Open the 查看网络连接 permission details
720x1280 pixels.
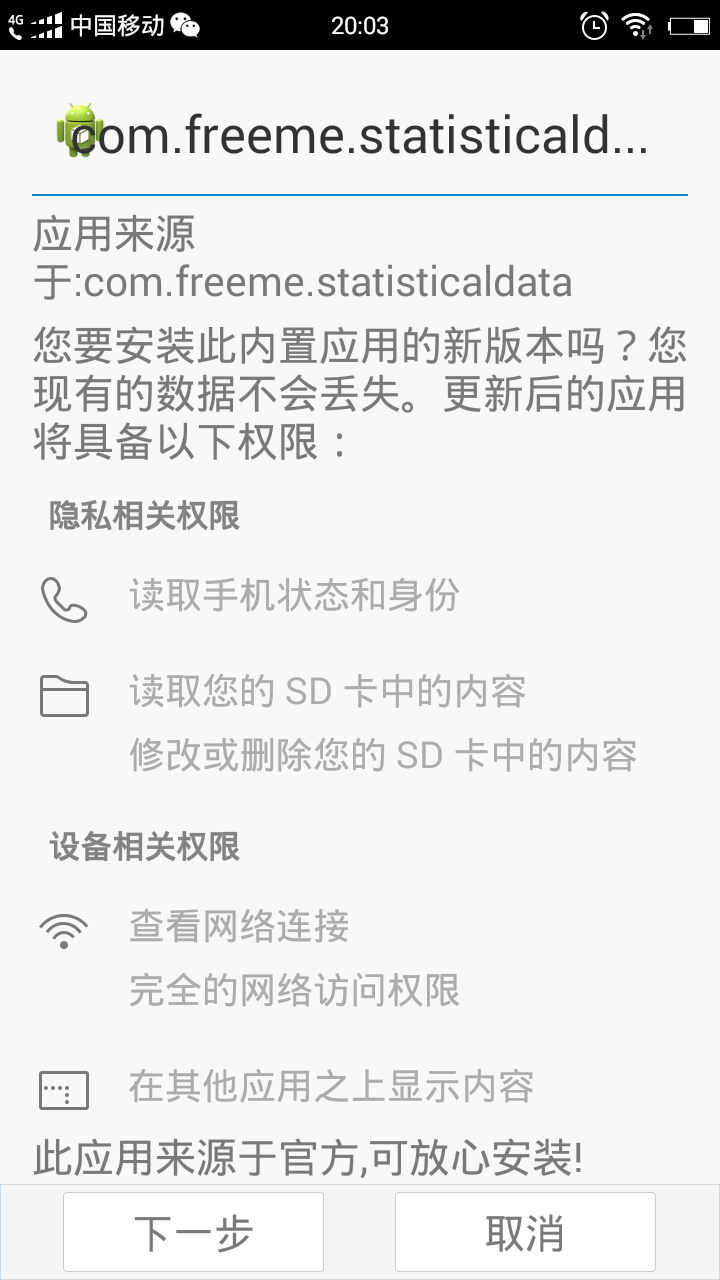(239, 927)
